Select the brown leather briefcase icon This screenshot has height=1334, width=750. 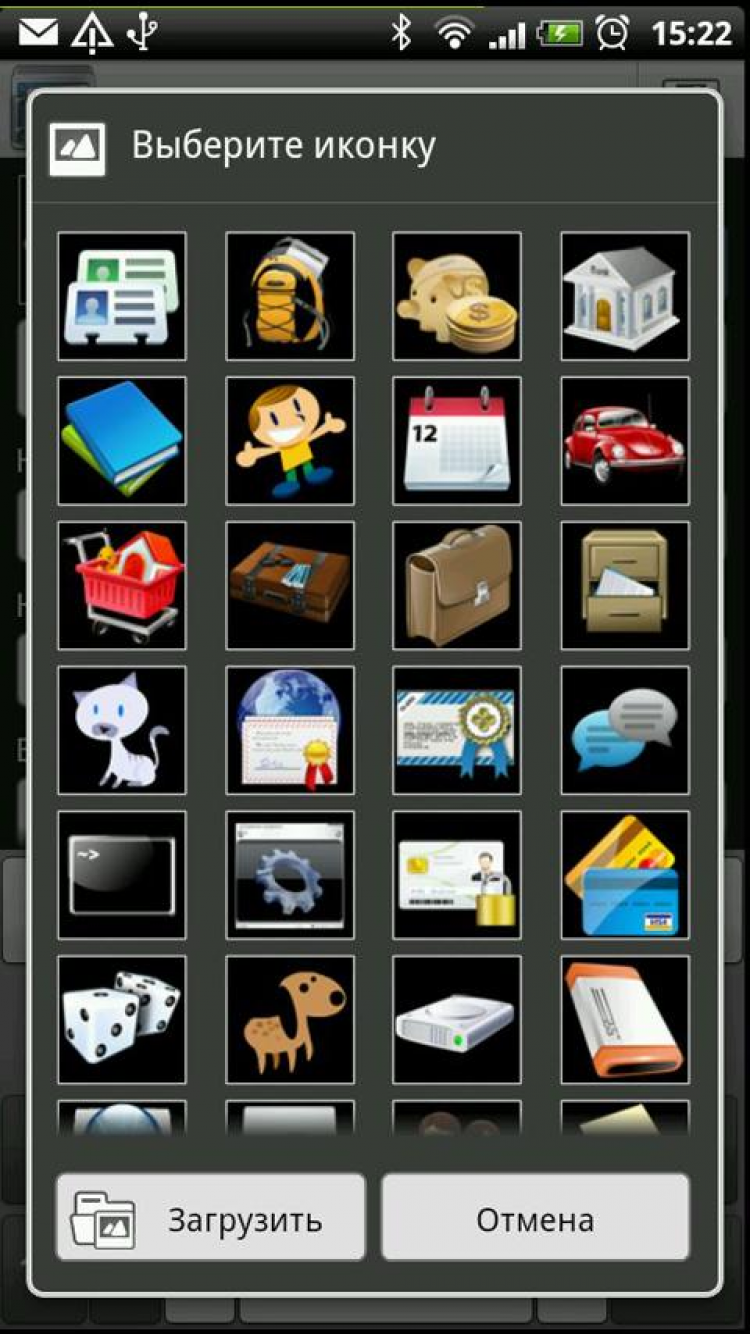click(x=457, y=585)
